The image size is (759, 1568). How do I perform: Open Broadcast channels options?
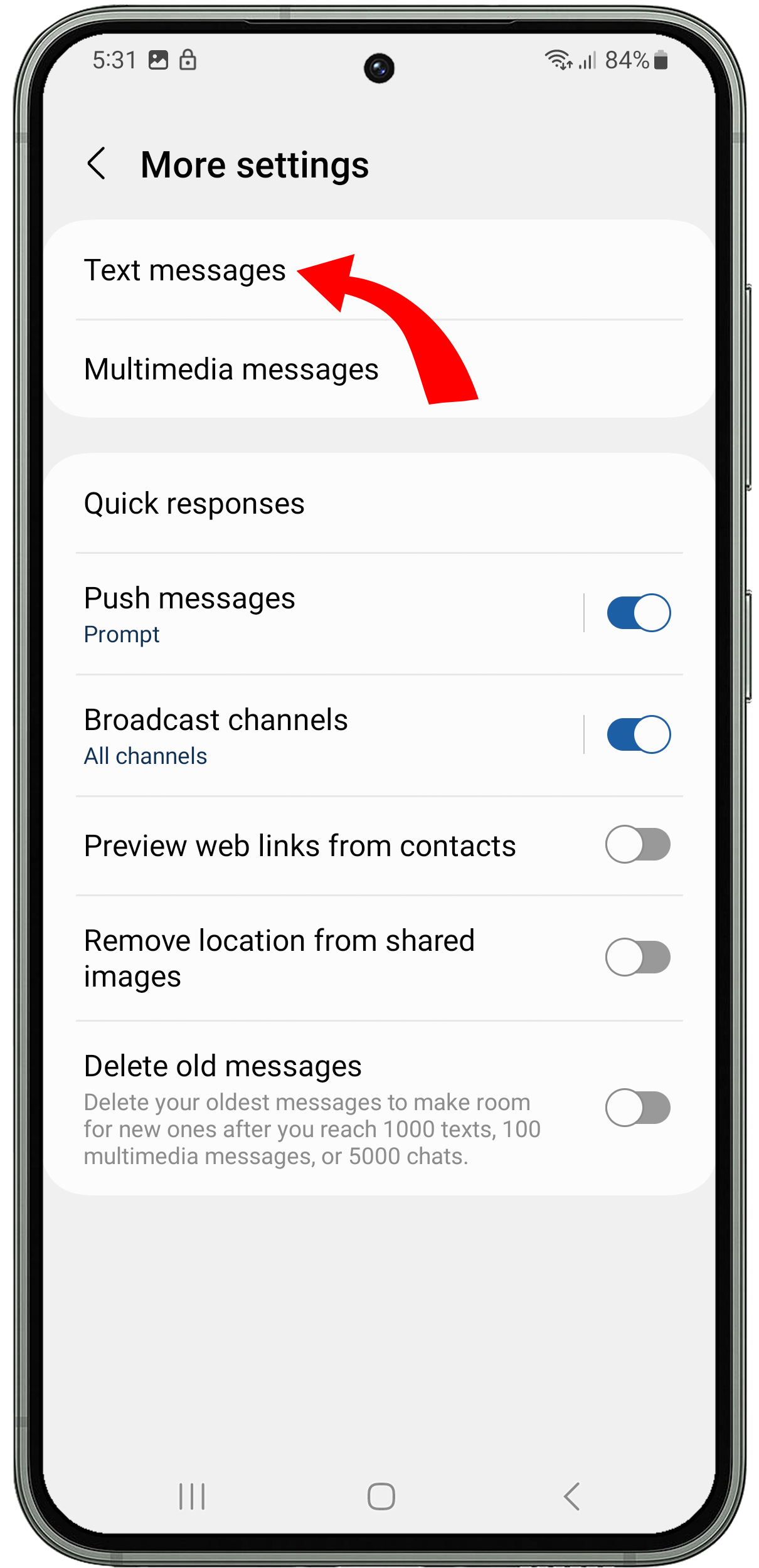tap(314, 735)
